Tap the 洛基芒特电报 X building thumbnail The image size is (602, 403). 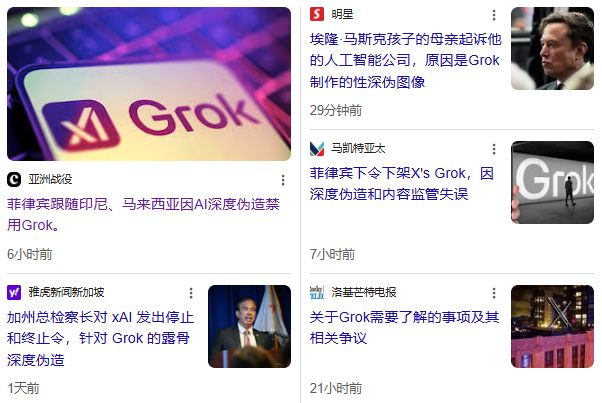tap(552, 326)
